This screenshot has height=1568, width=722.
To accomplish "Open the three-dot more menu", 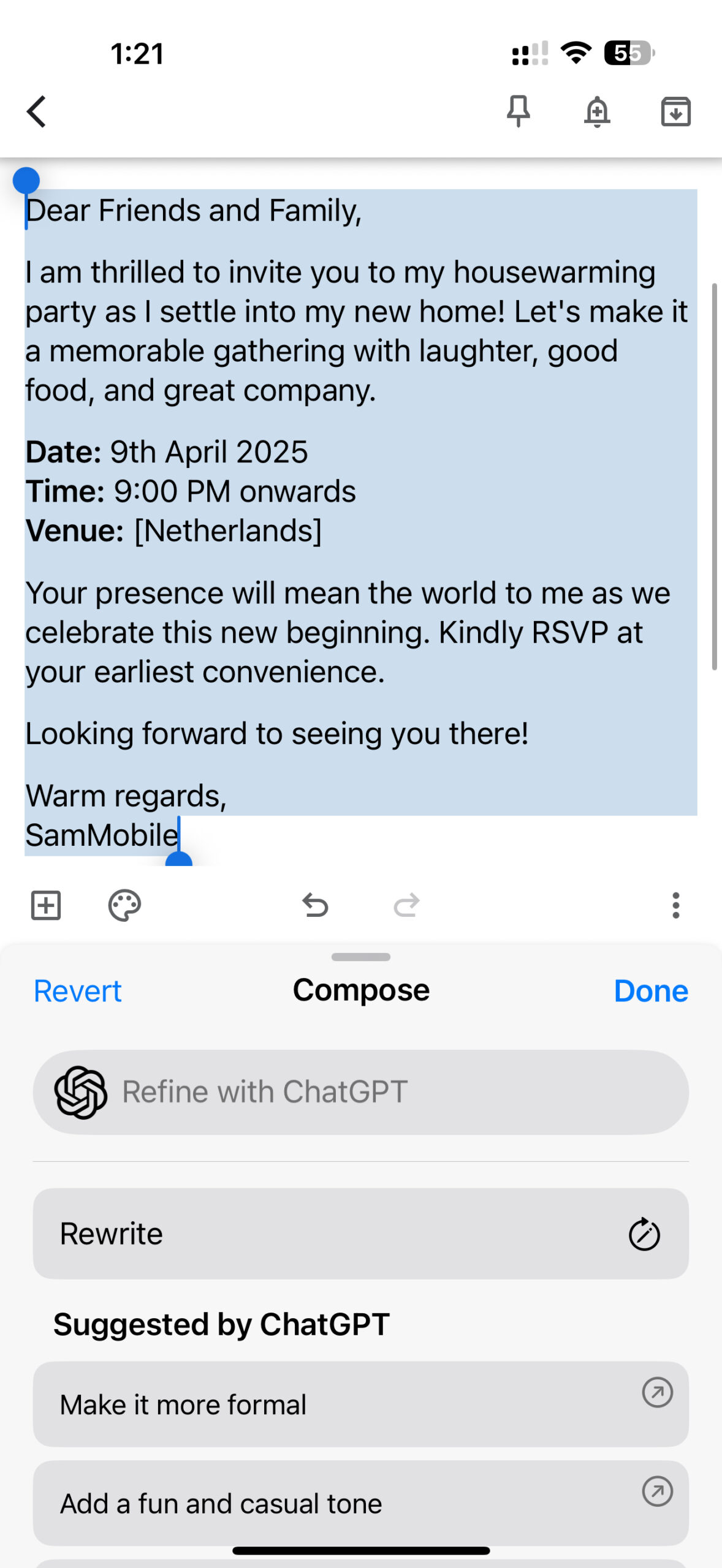I will tap(675, 905).
